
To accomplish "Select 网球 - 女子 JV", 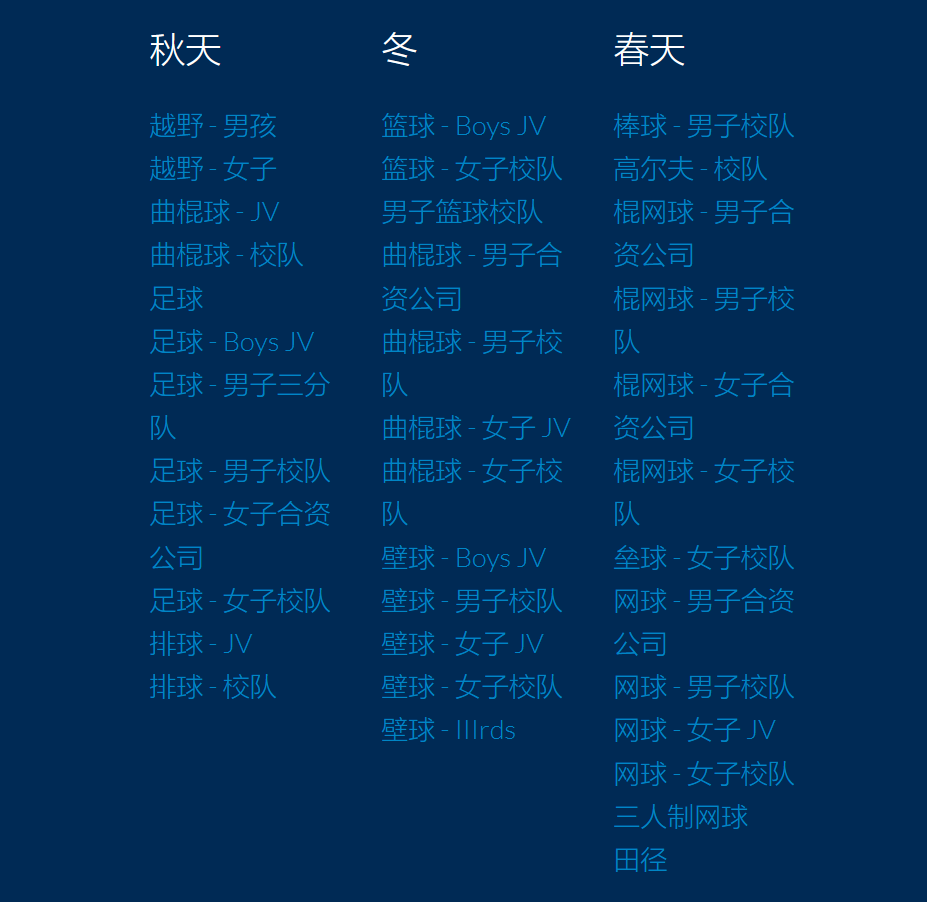I will (694, 730).
